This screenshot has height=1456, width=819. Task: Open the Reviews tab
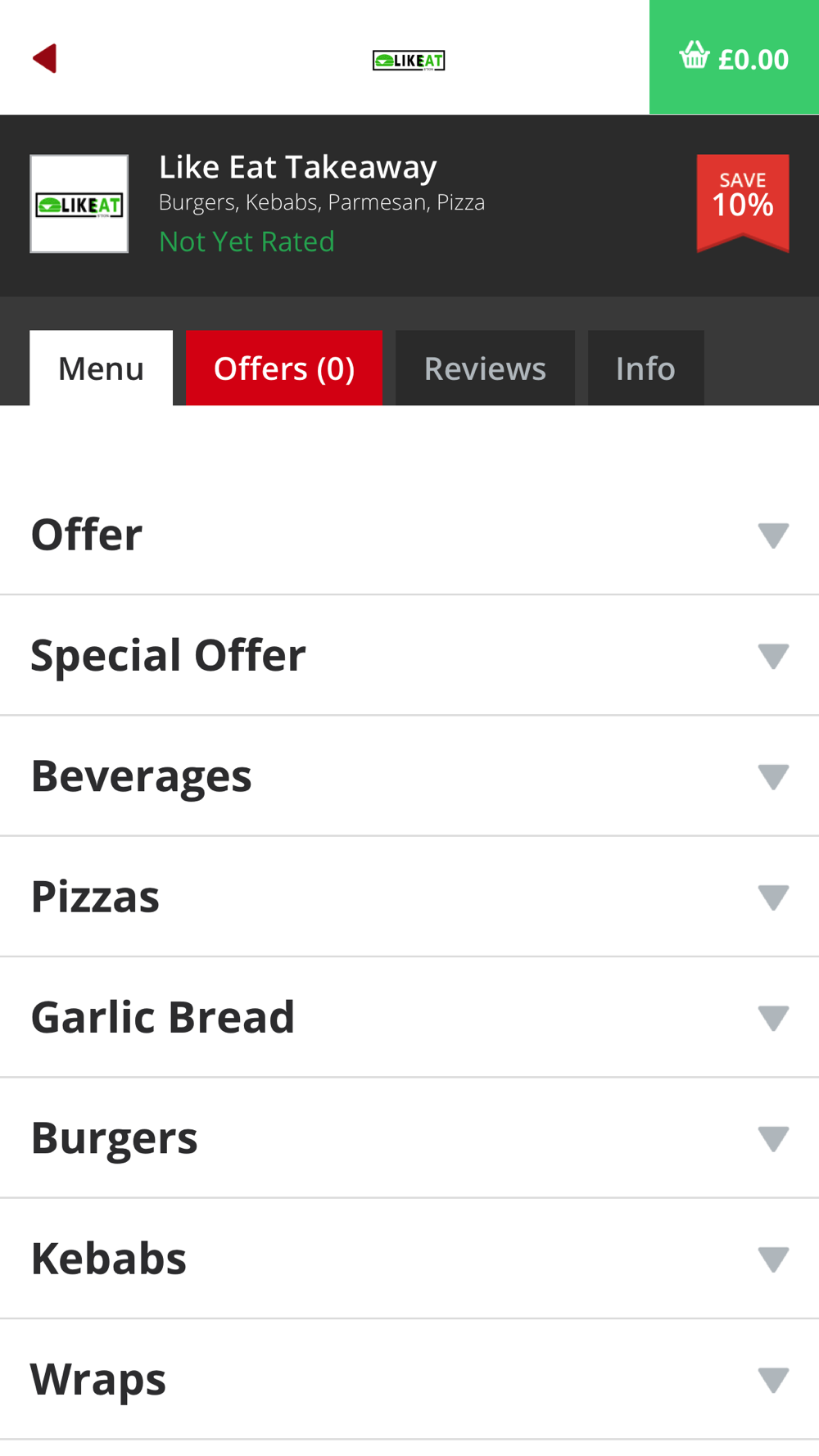click(x=485, y=368)
